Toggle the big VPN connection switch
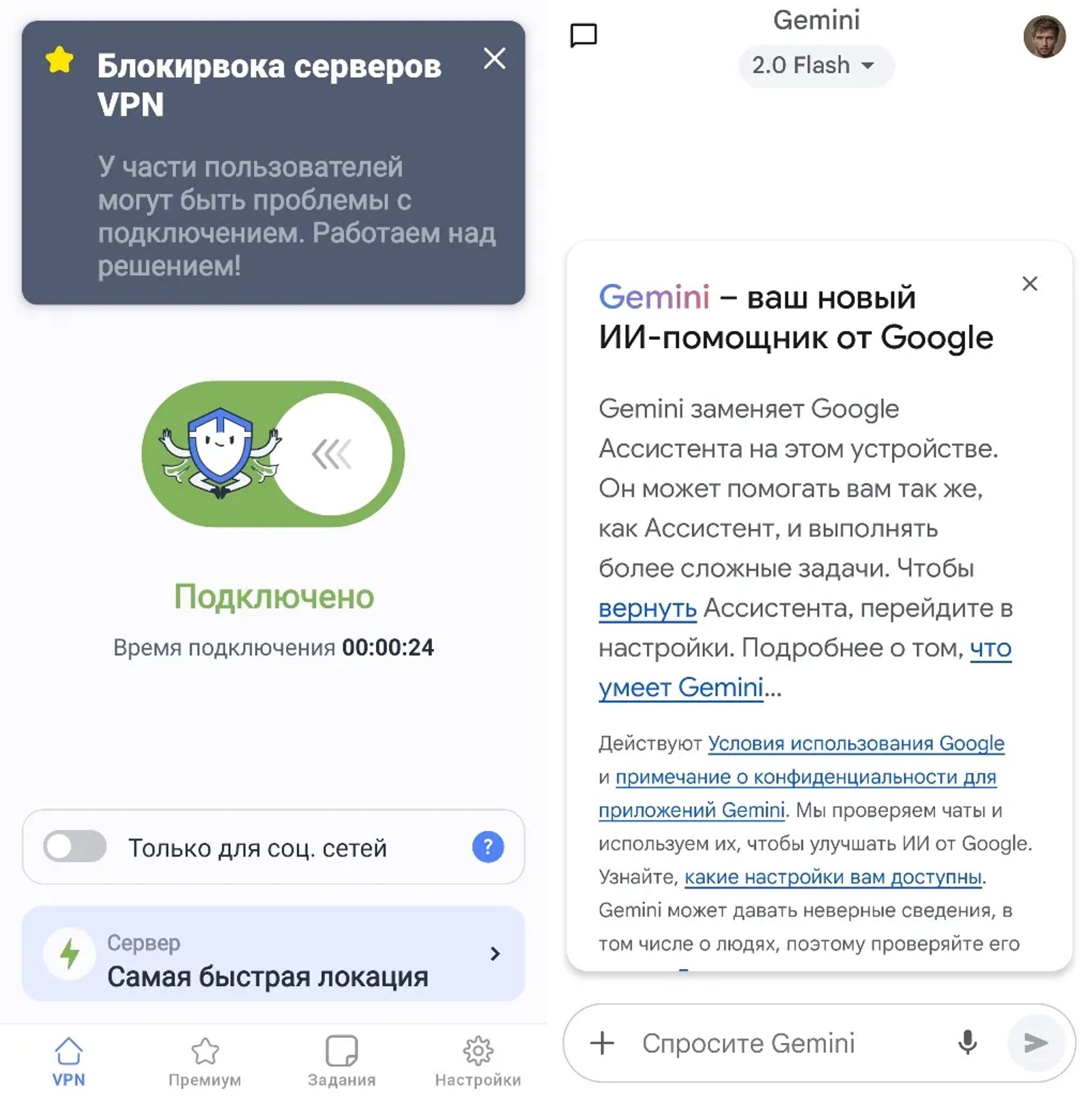The height and width of the screenshot is (1096, 1092). tap(273, 454)
